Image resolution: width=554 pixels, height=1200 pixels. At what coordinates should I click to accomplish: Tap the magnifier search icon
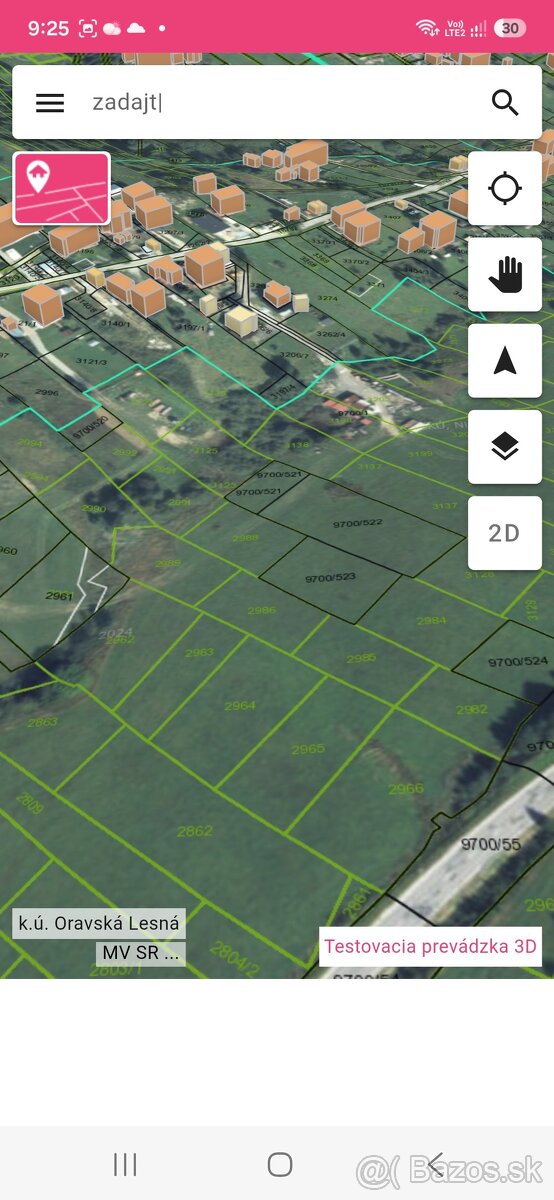coord(505,102)
